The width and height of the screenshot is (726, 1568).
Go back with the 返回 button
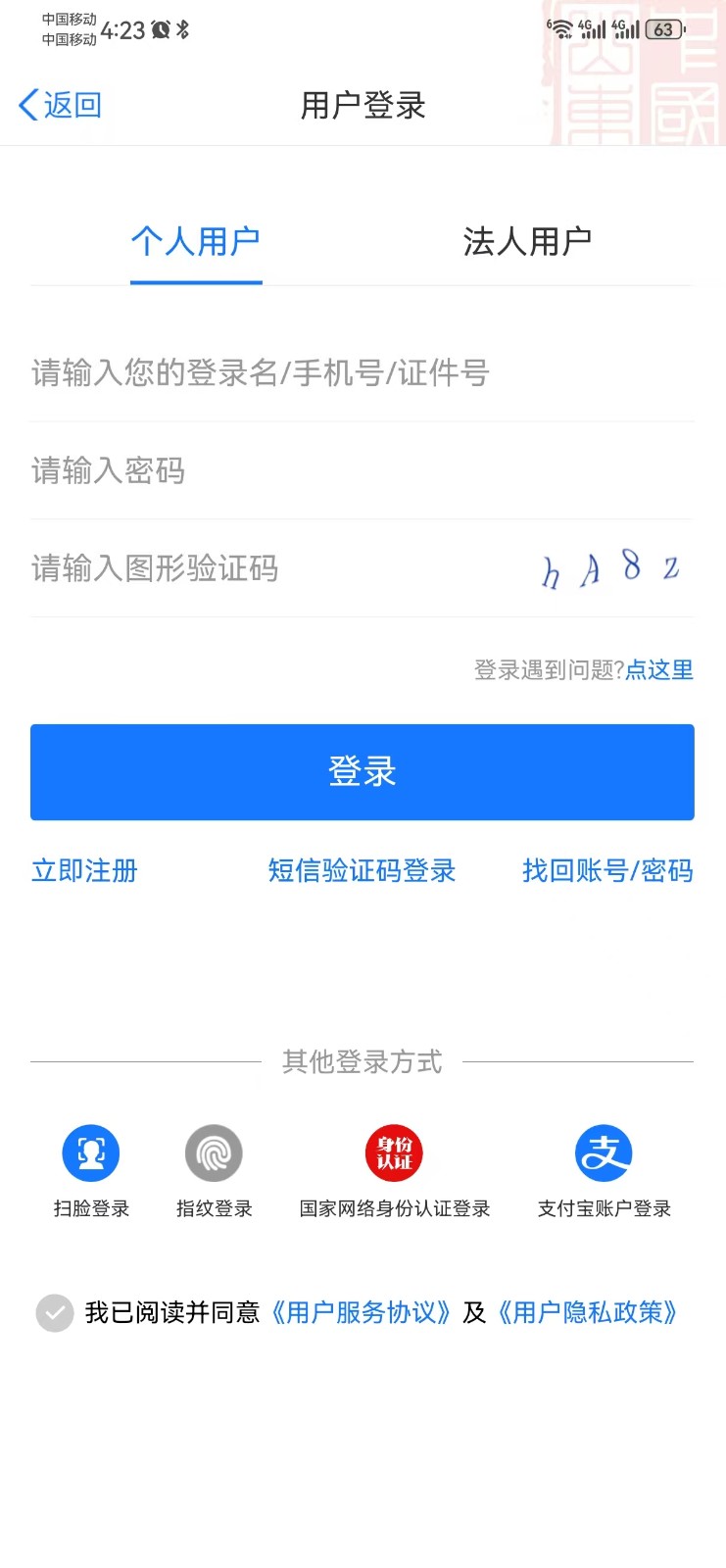point(61,105)
